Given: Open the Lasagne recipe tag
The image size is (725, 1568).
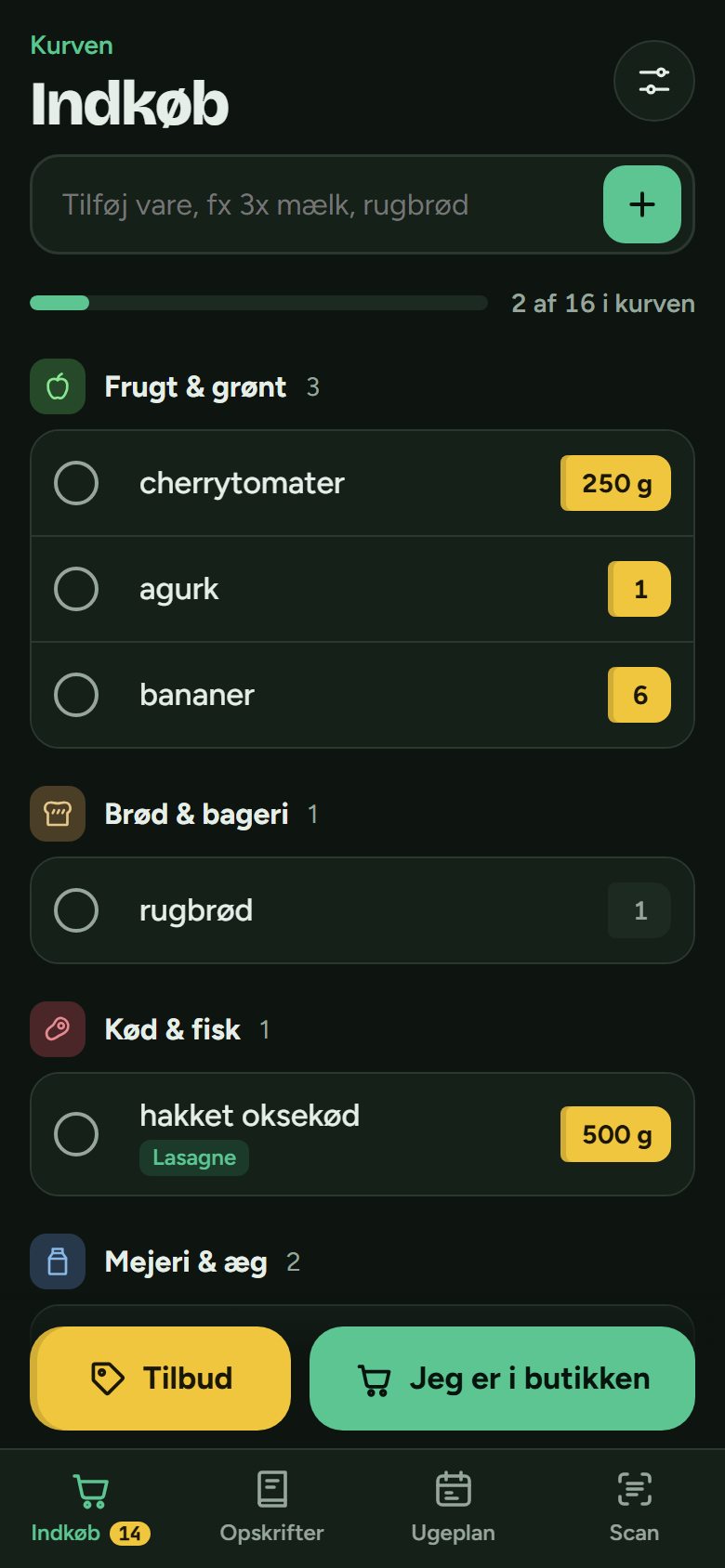Looking at the screenshot, I should click(x=194, y=1157).
